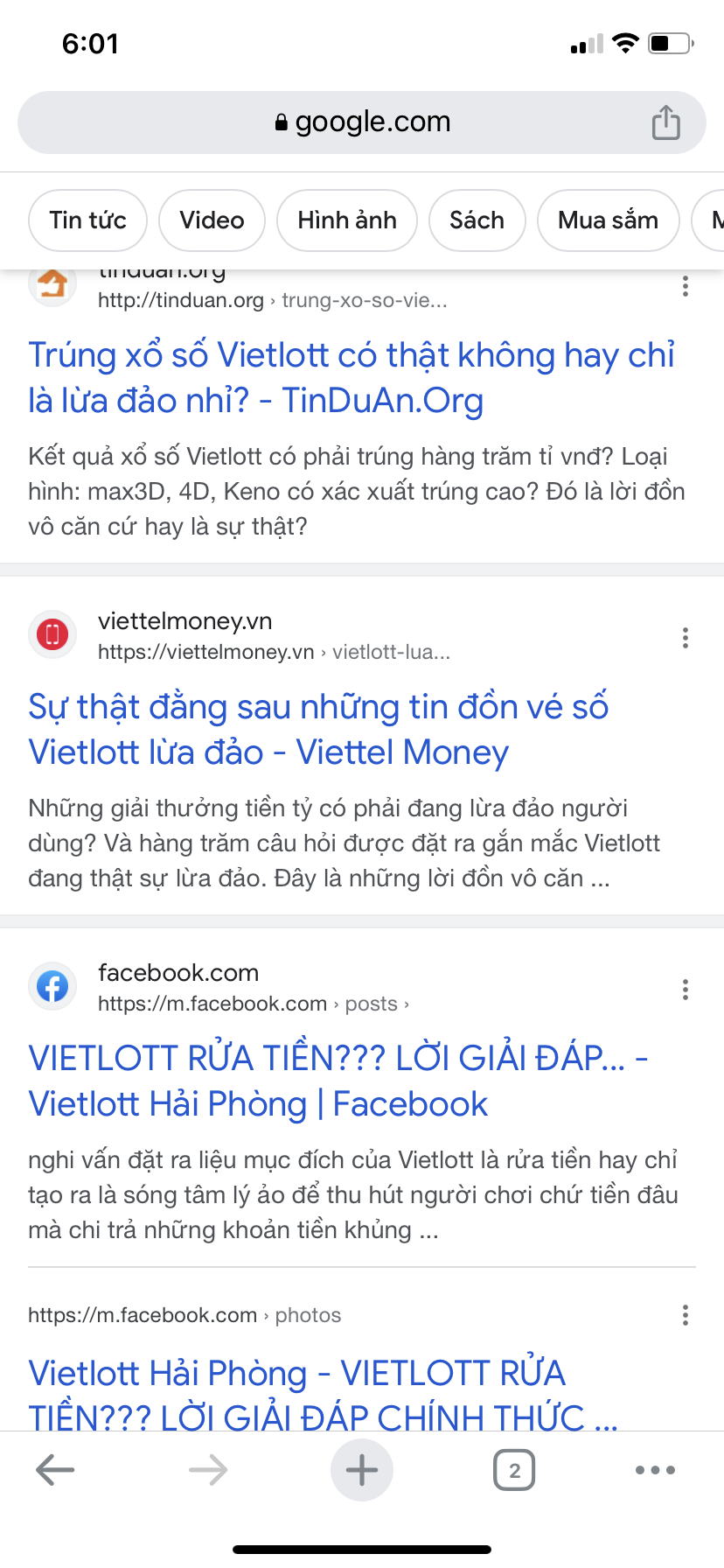The image size is (724, 1568).
Task: Switch to the Tin tức filter
Action: pyautogui.click(x=87, y=220)
